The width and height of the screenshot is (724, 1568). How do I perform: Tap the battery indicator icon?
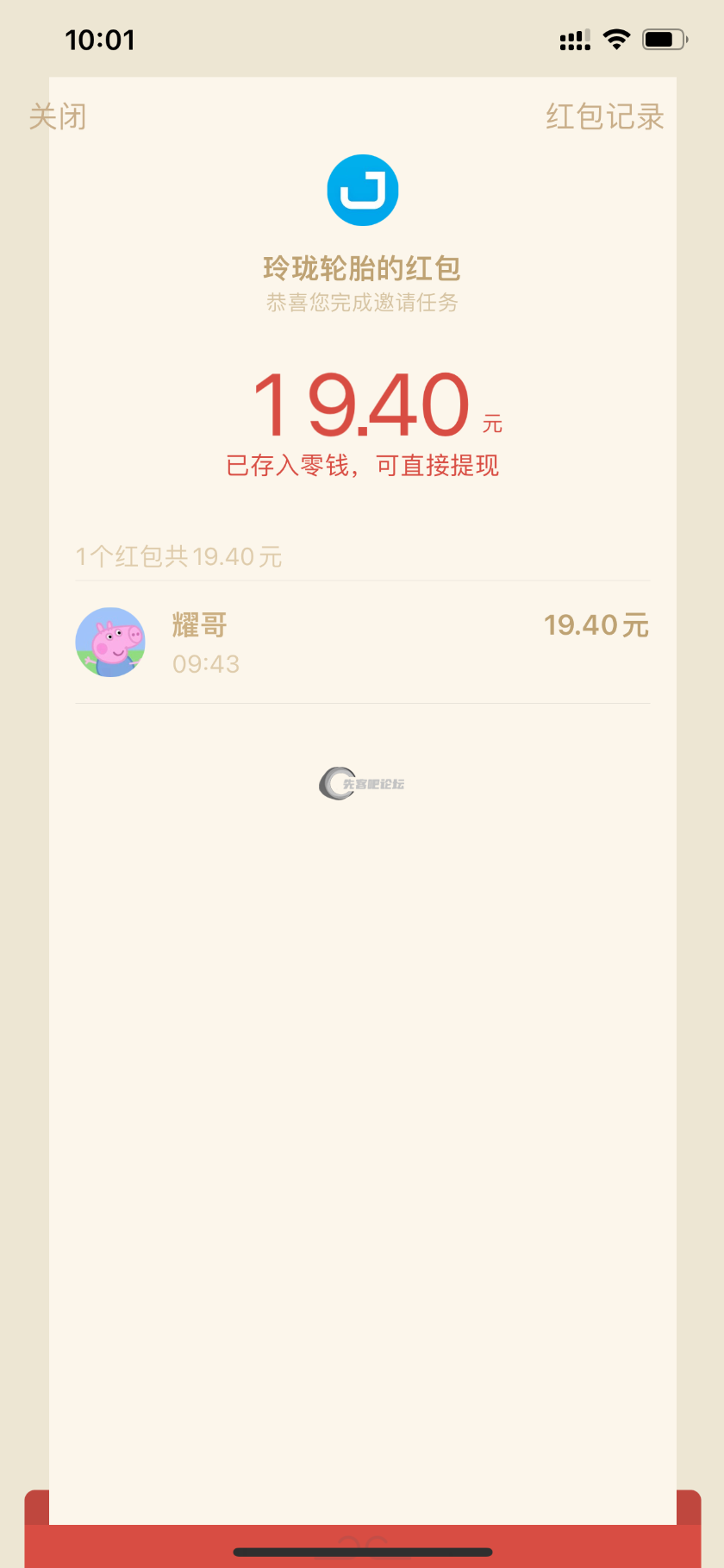coord(668,39)
